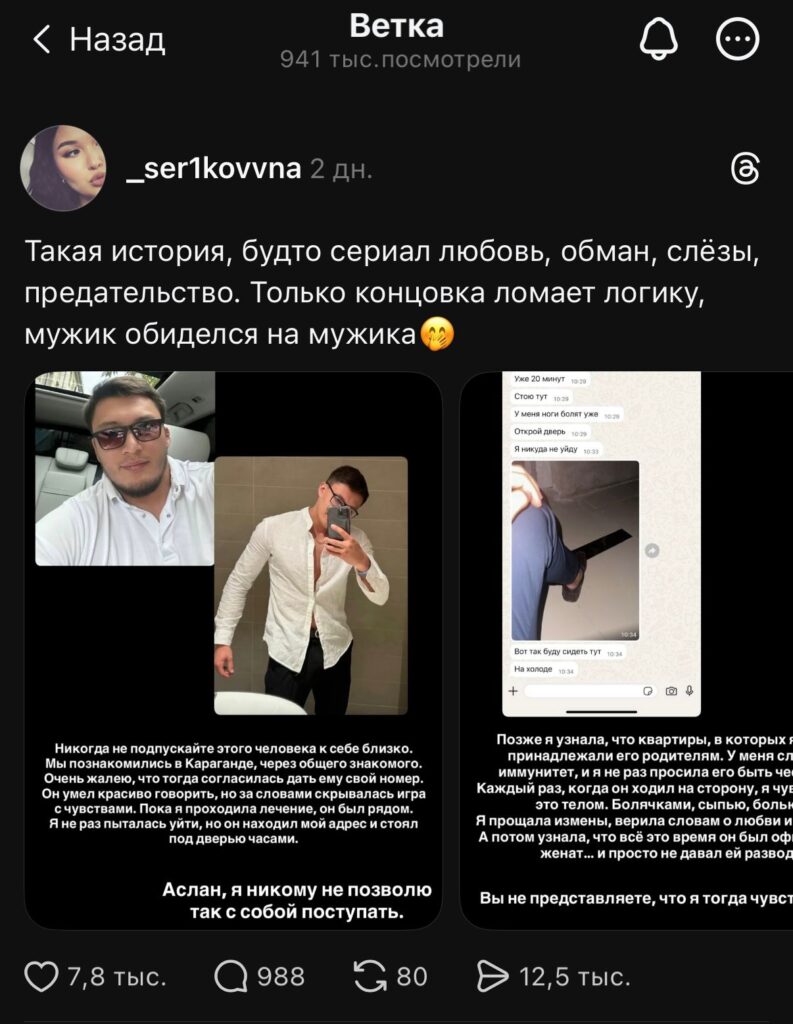Open _ser1kovvna's profile picture
Image resolution: width=793 pixels, height=1024 pixels.
[63, 168]
